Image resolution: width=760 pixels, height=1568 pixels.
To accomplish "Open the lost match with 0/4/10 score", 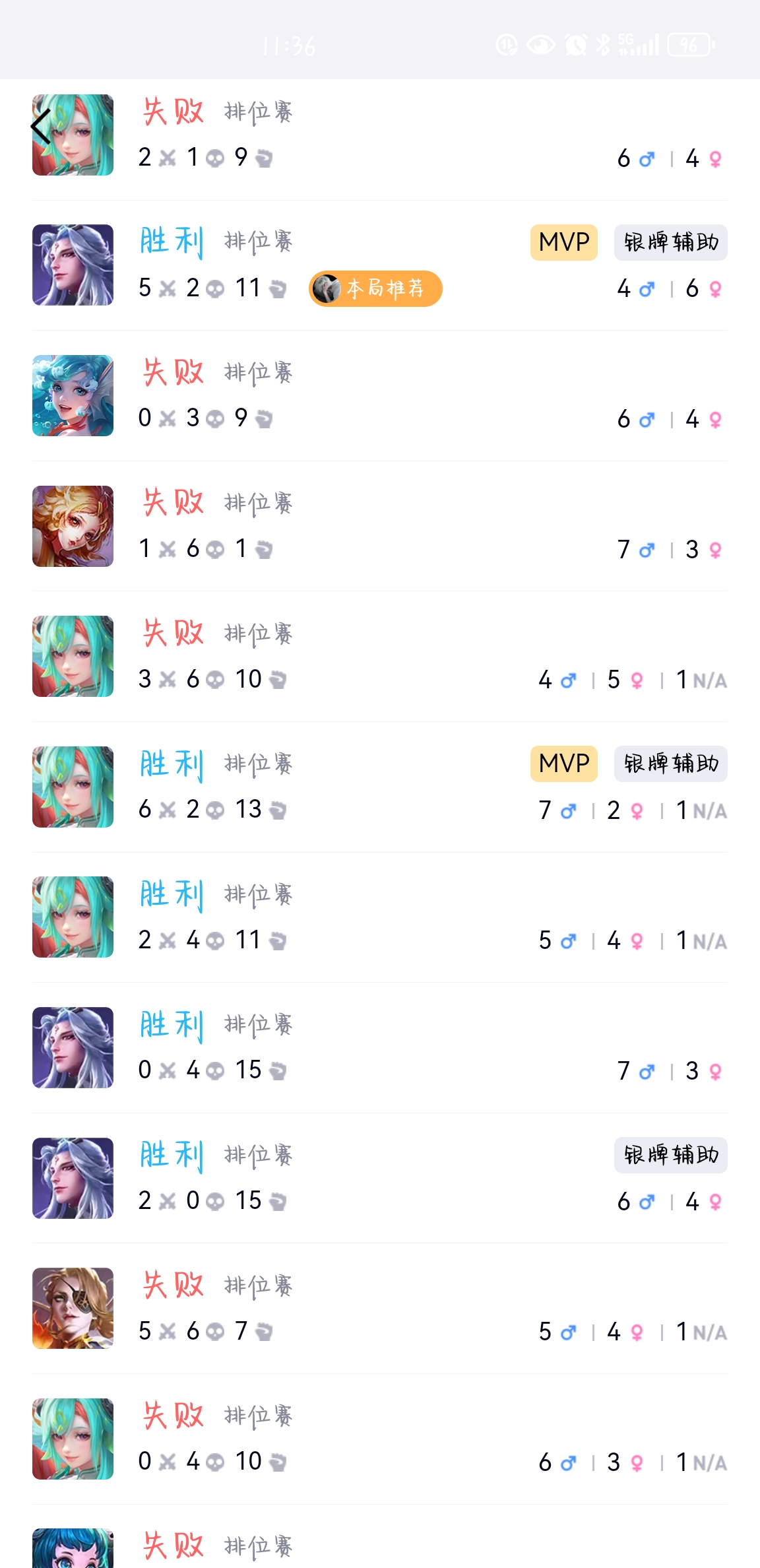I will 396,1439.
